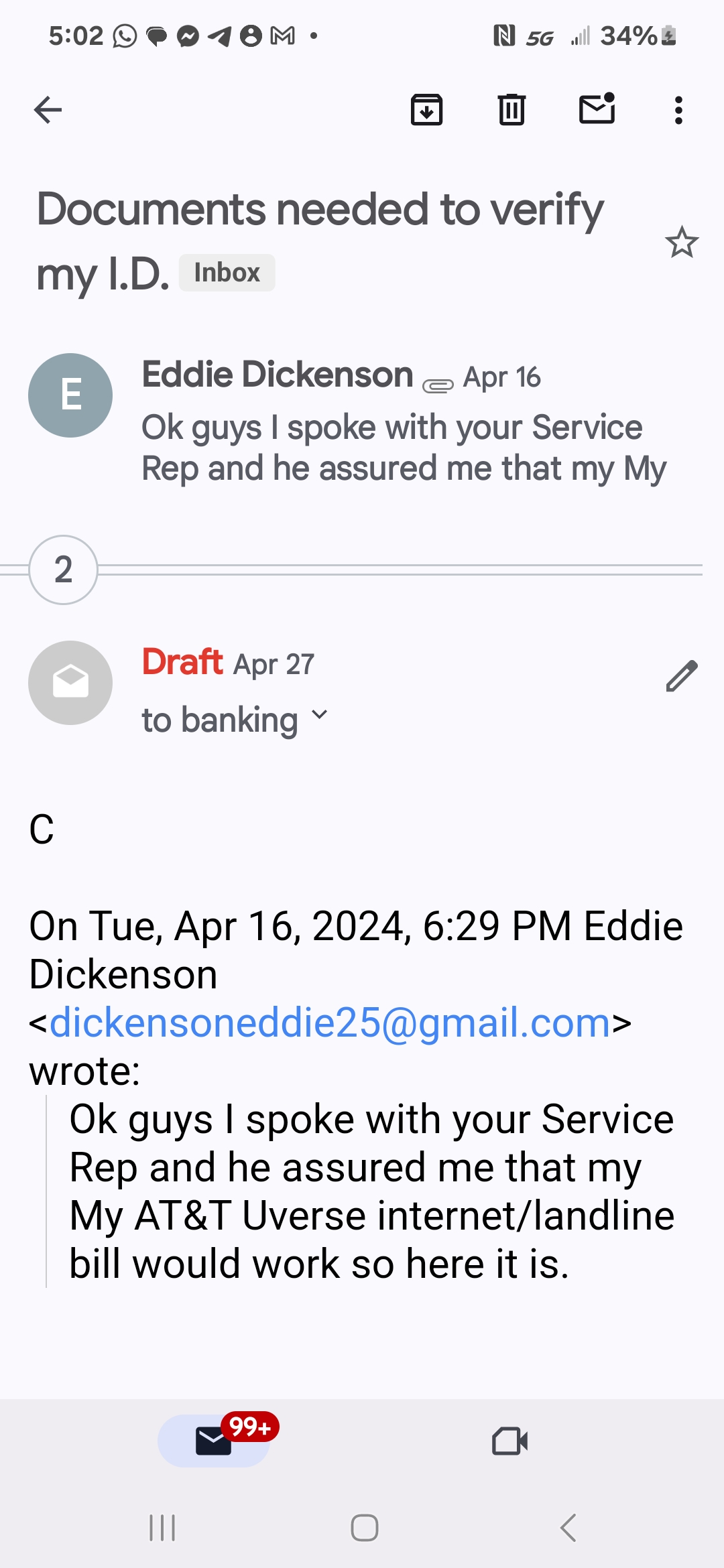Tap the Inbox label chip
The width and height of the screenshot is (724, 1568).
[x=227, y=273]
